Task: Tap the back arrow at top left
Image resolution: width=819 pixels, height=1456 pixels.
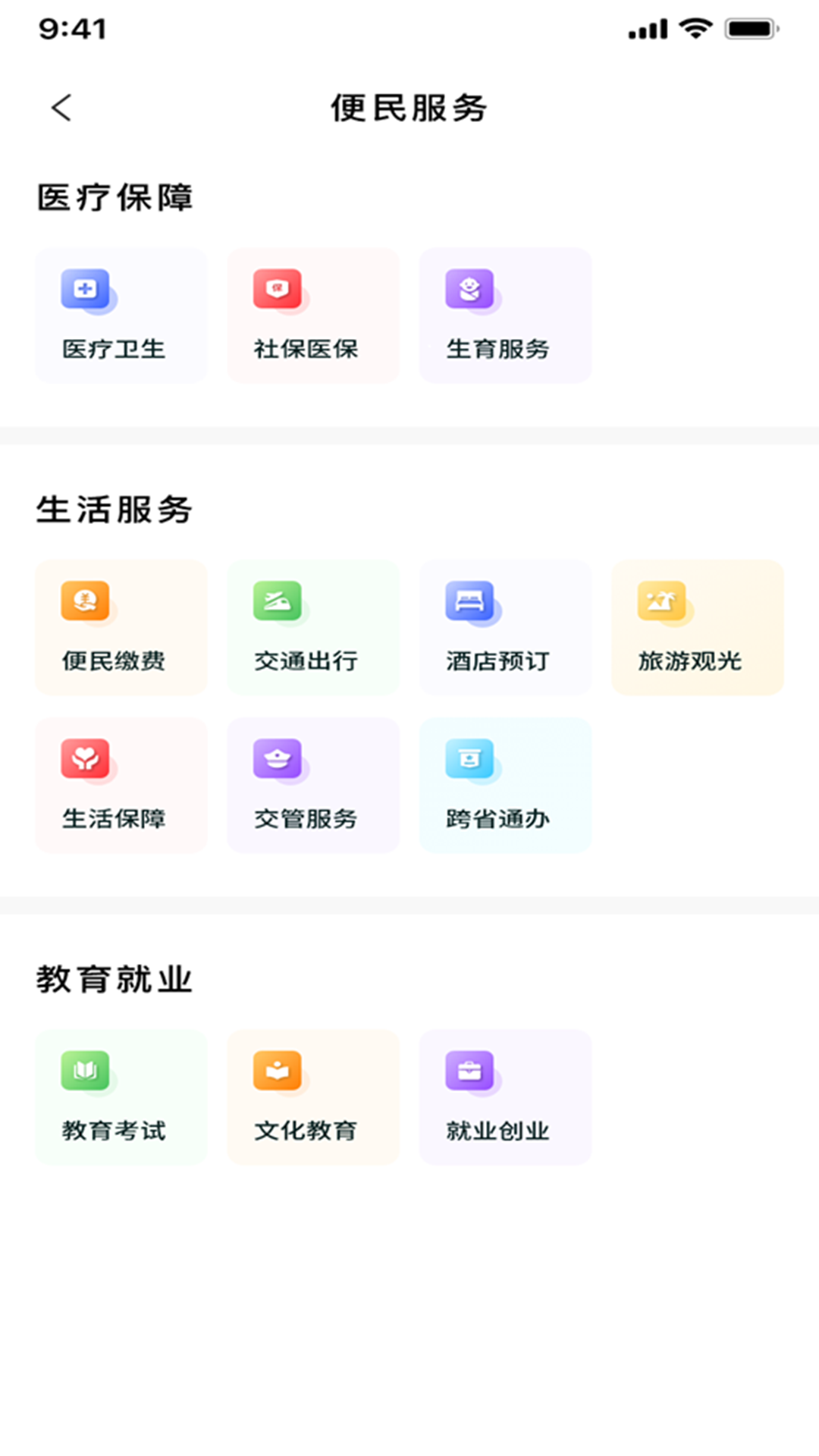Action: coord(61,107)
